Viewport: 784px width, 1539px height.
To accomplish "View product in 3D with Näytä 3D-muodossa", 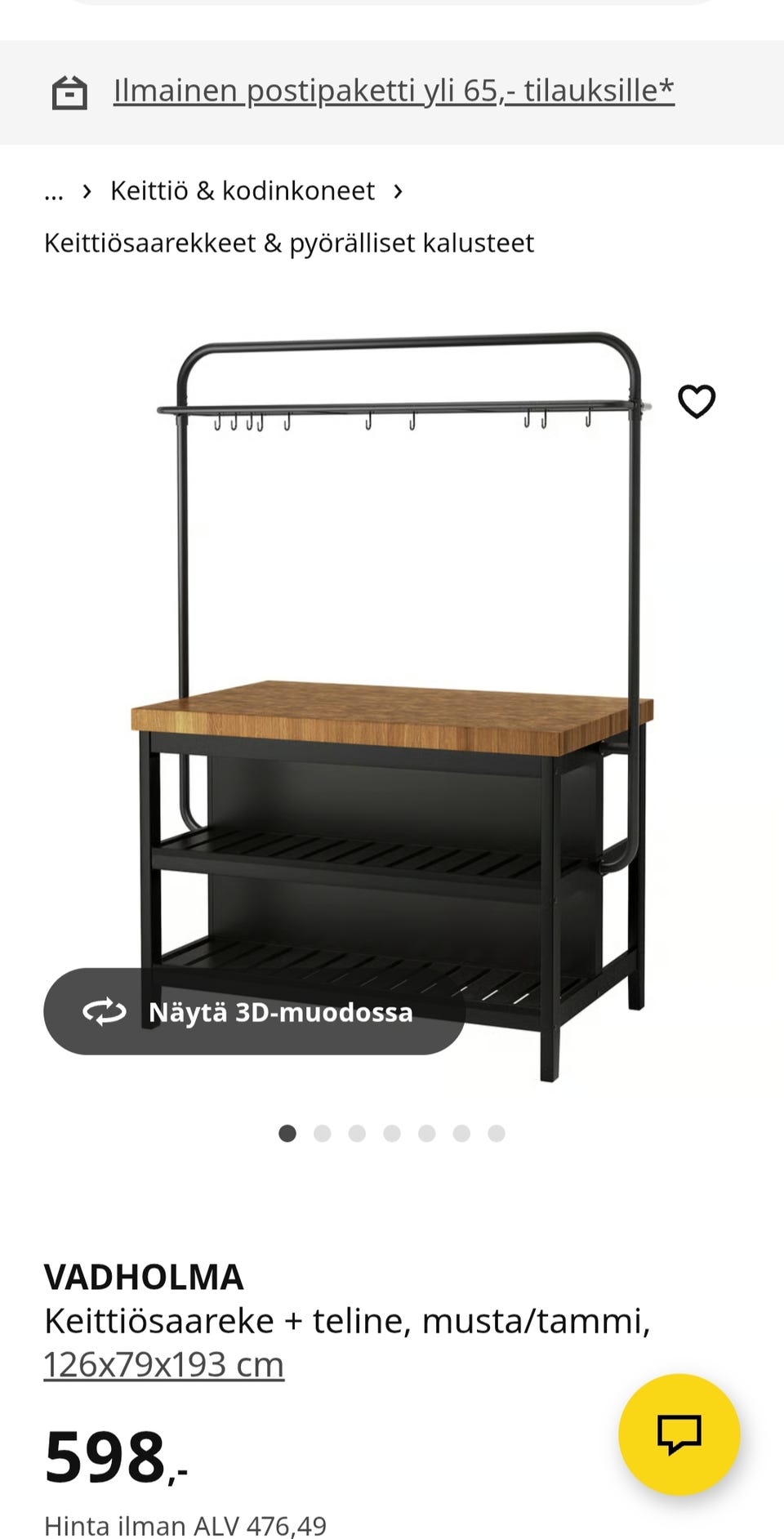I will (x=254, y=1012).
